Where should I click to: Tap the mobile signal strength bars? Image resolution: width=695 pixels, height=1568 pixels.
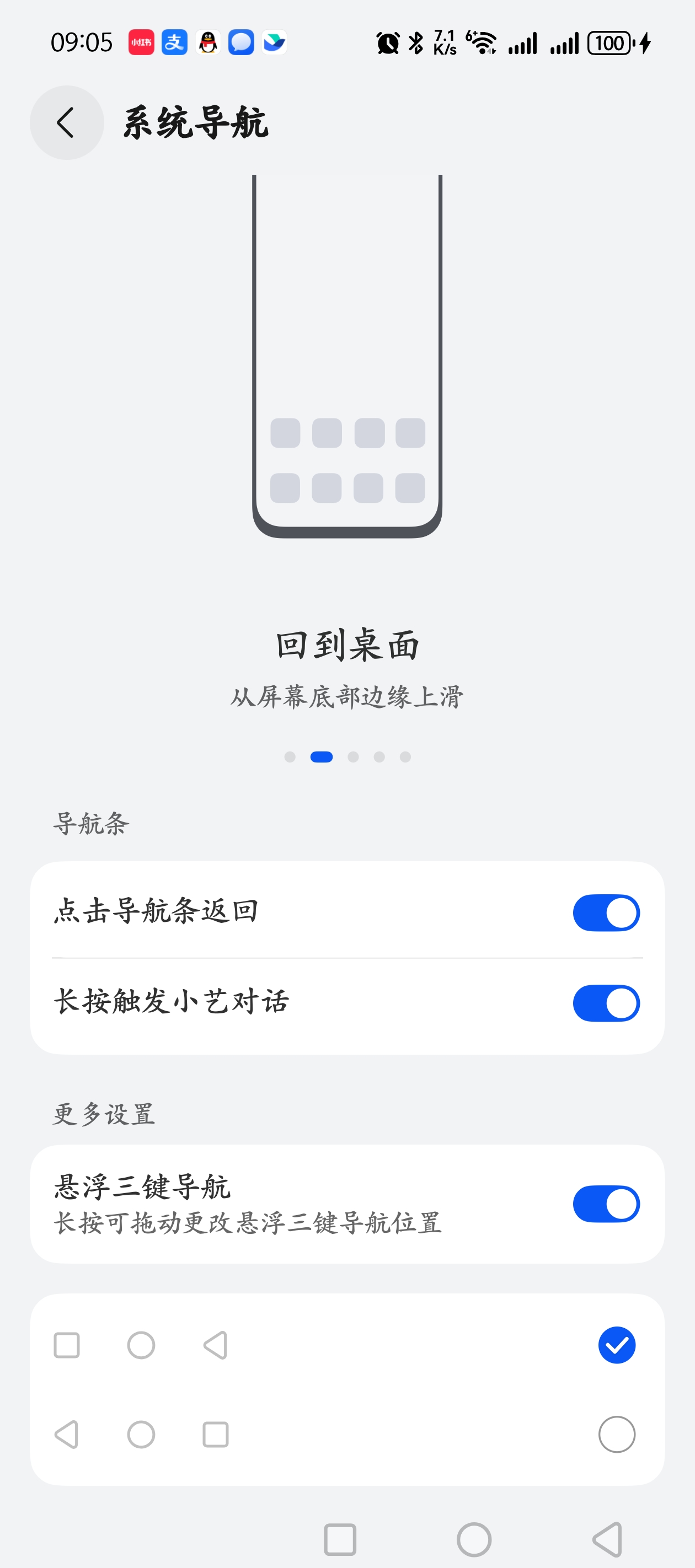[x=522, y=42]
